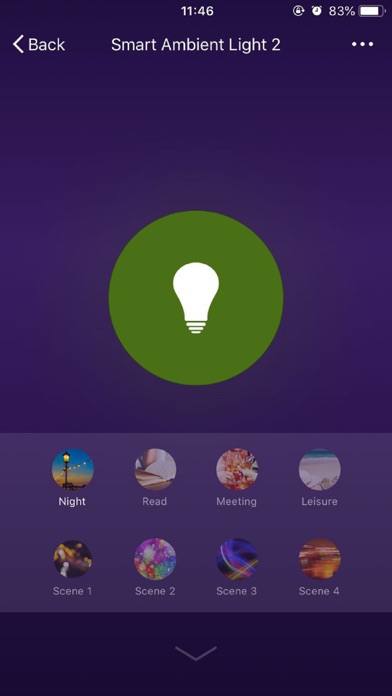Go back using the Back button

(x=39, y=44)
